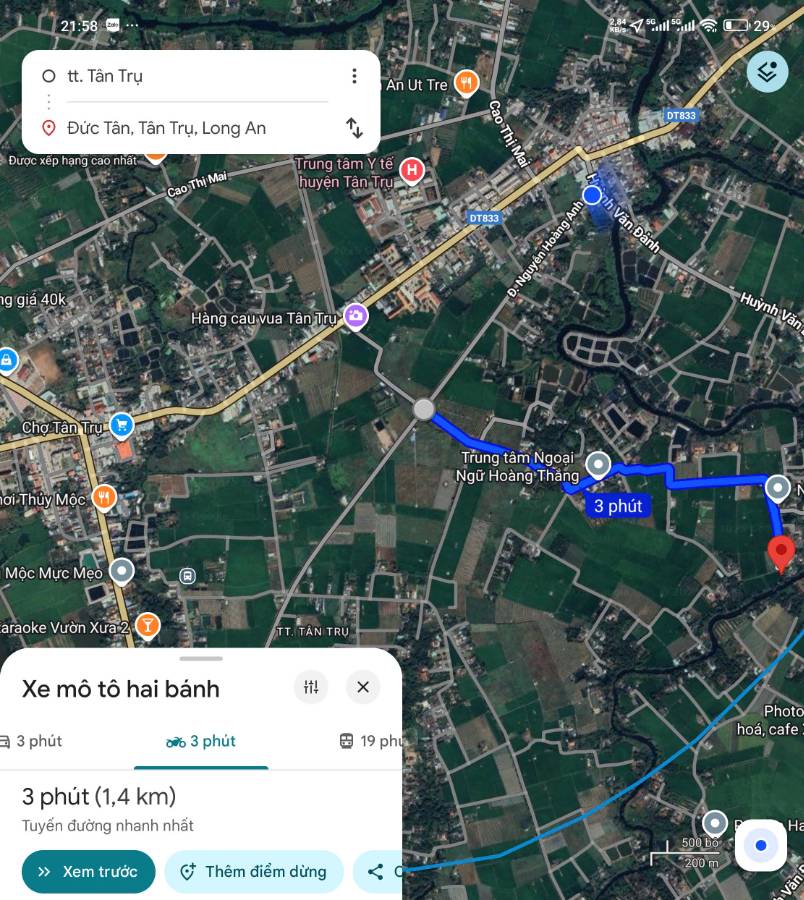This screenshot has width=804, height=900.
Task: Switch to public transit 19 phút tab
Action: click(370, 741)
